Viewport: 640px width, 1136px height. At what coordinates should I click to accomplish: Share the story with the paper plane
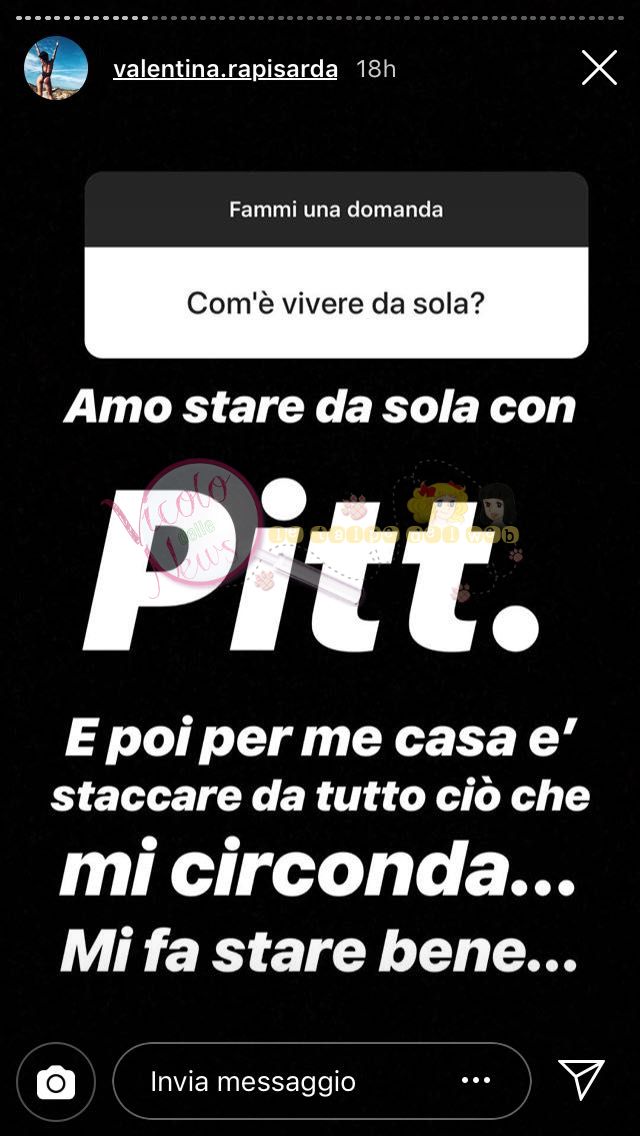581,1079
